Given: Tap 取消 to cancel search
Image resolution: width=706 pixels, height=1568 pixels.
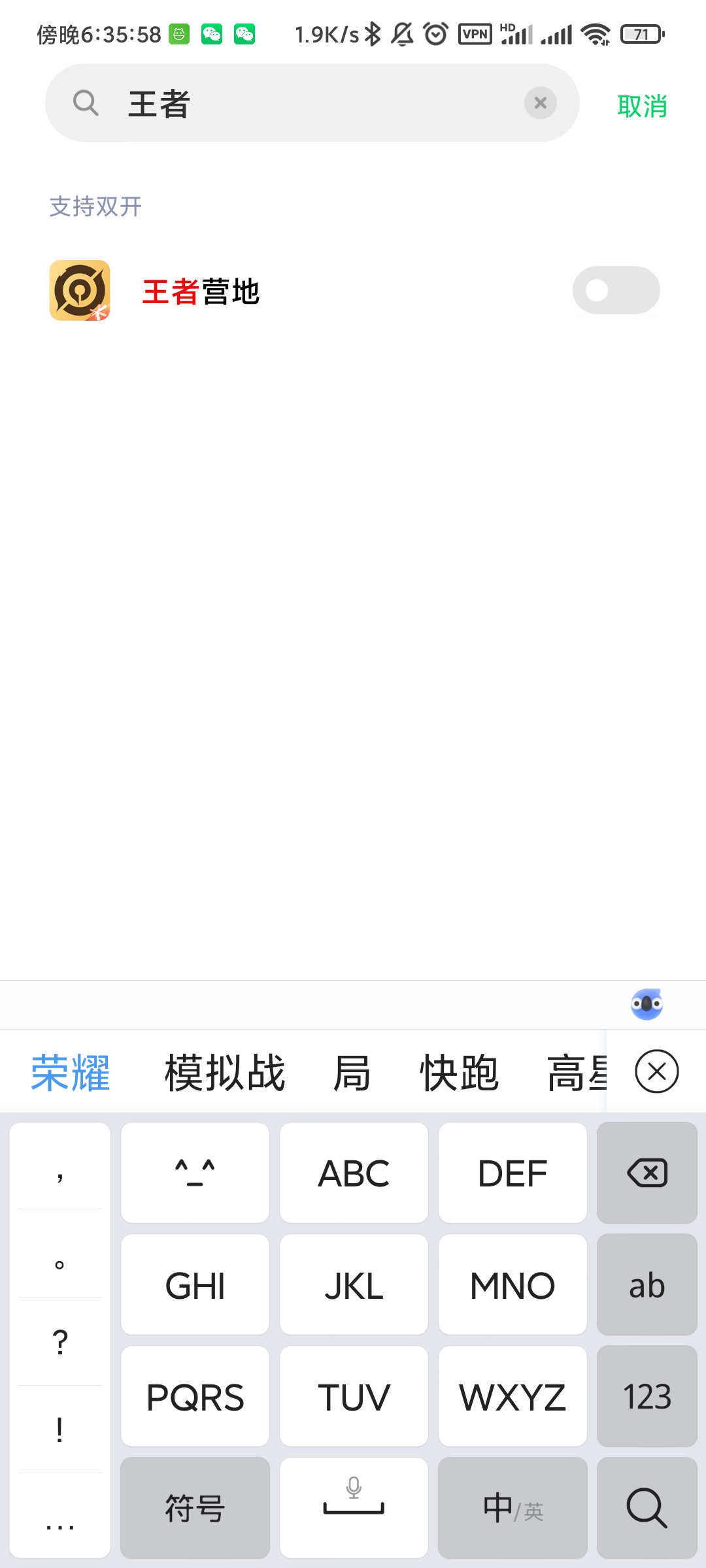Looking at the screenshot, I should click(x=642, y=106).
